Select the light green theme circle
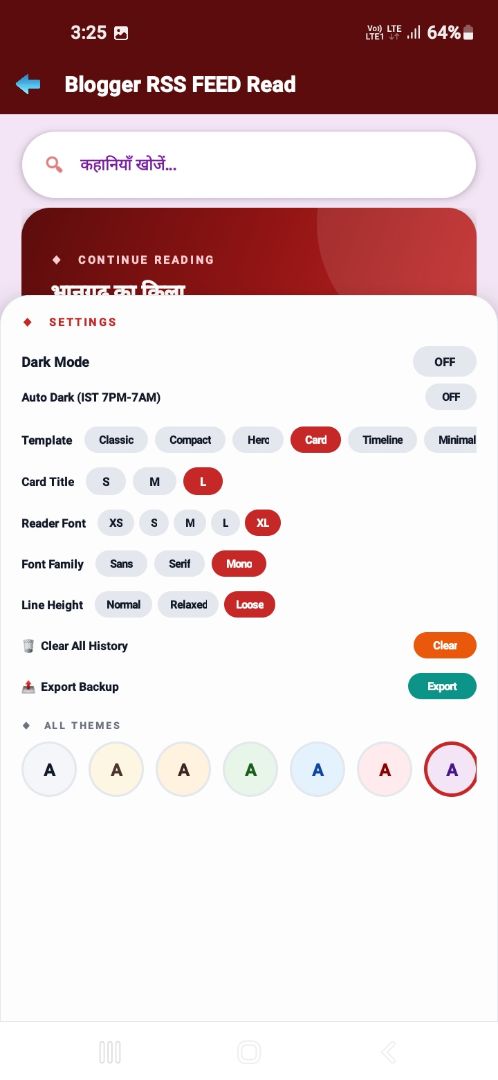Viewport: 498px width, 1080px height. (x=250, y=769)
